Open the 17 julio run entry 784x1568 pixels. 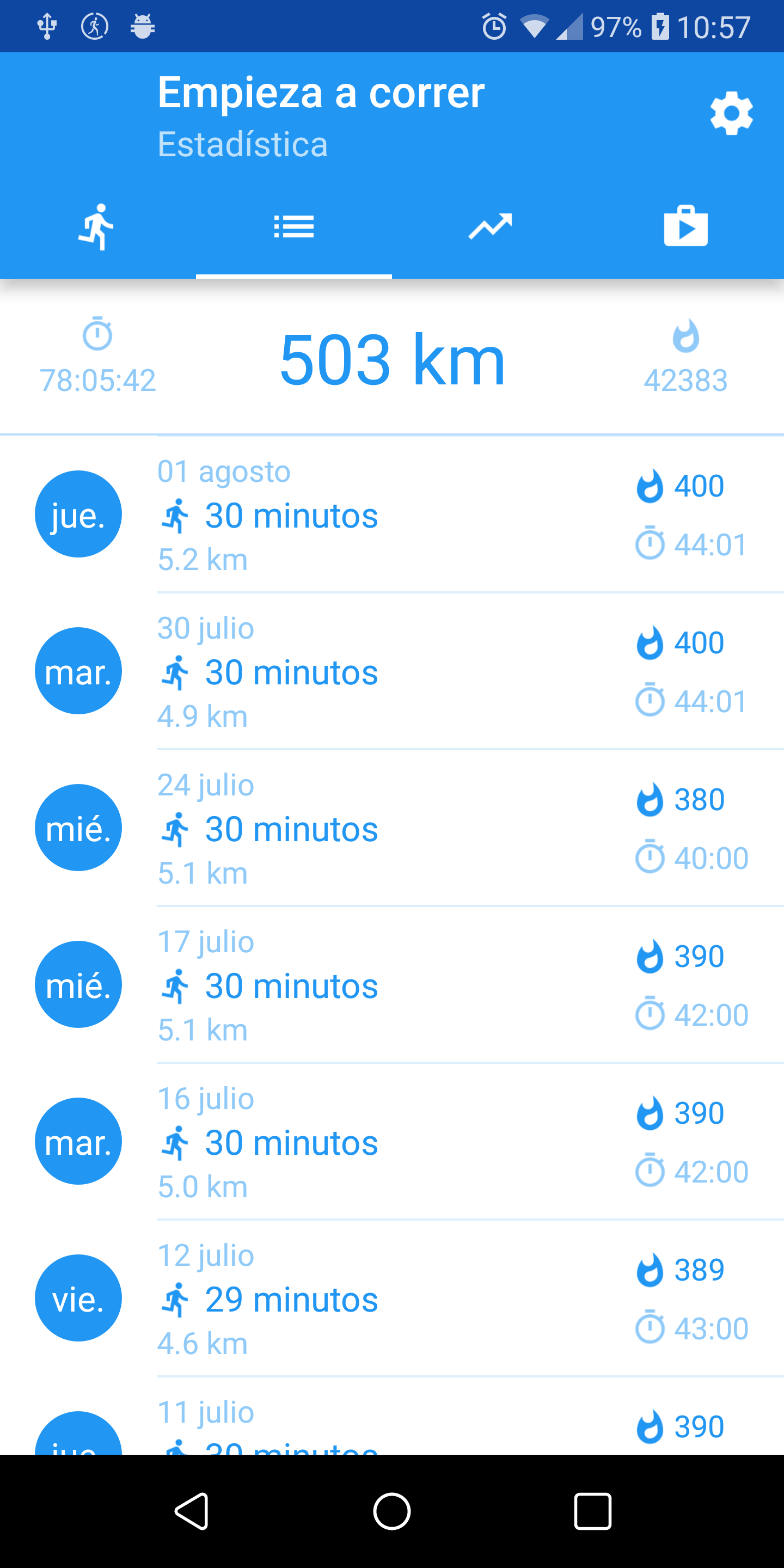click(x=392, y=985)
